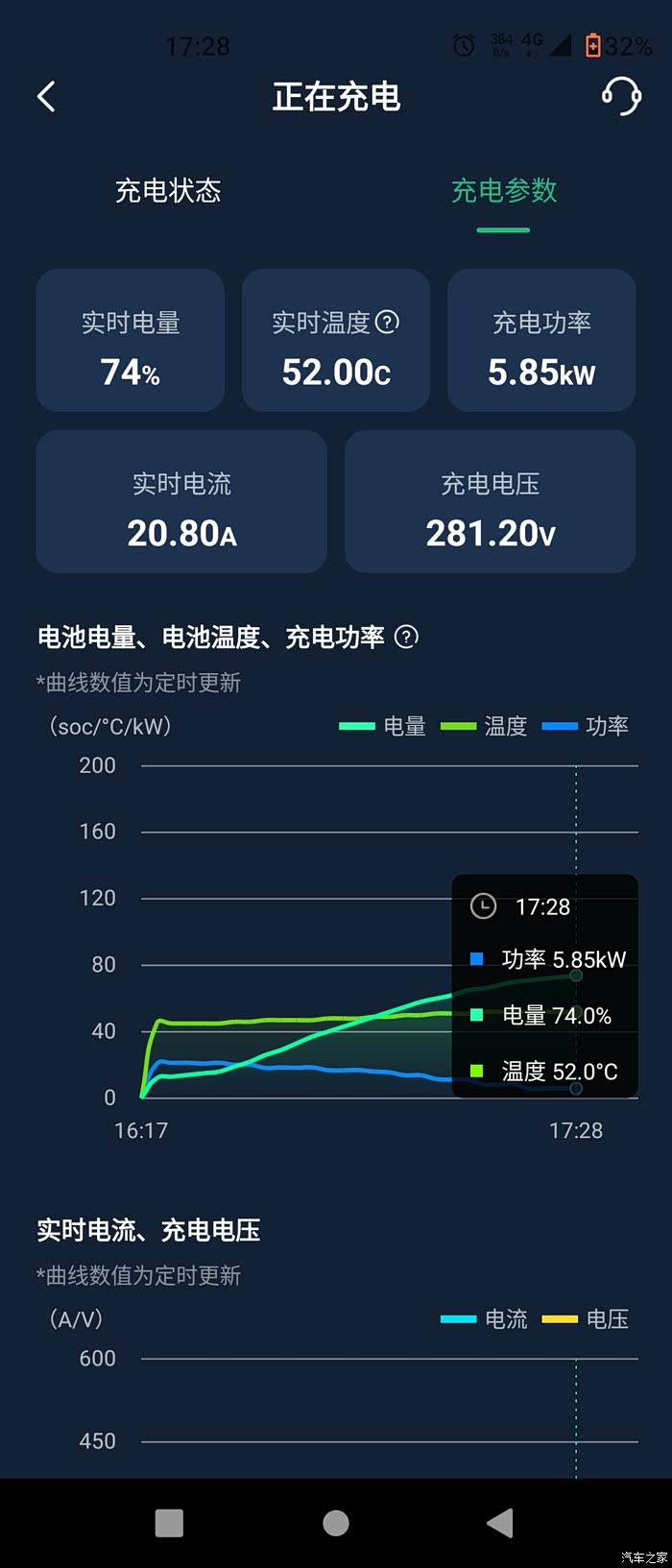Switch to the 充电状态 tab
Image resolution: width=672 pixels, height=1568 pixels.
[x=168, y=190]
